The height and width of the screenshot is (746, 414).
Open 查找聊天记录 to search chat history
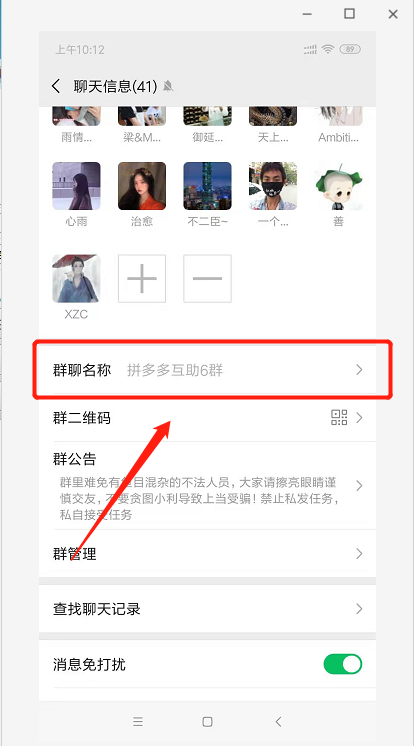click(x=207, y=609)
